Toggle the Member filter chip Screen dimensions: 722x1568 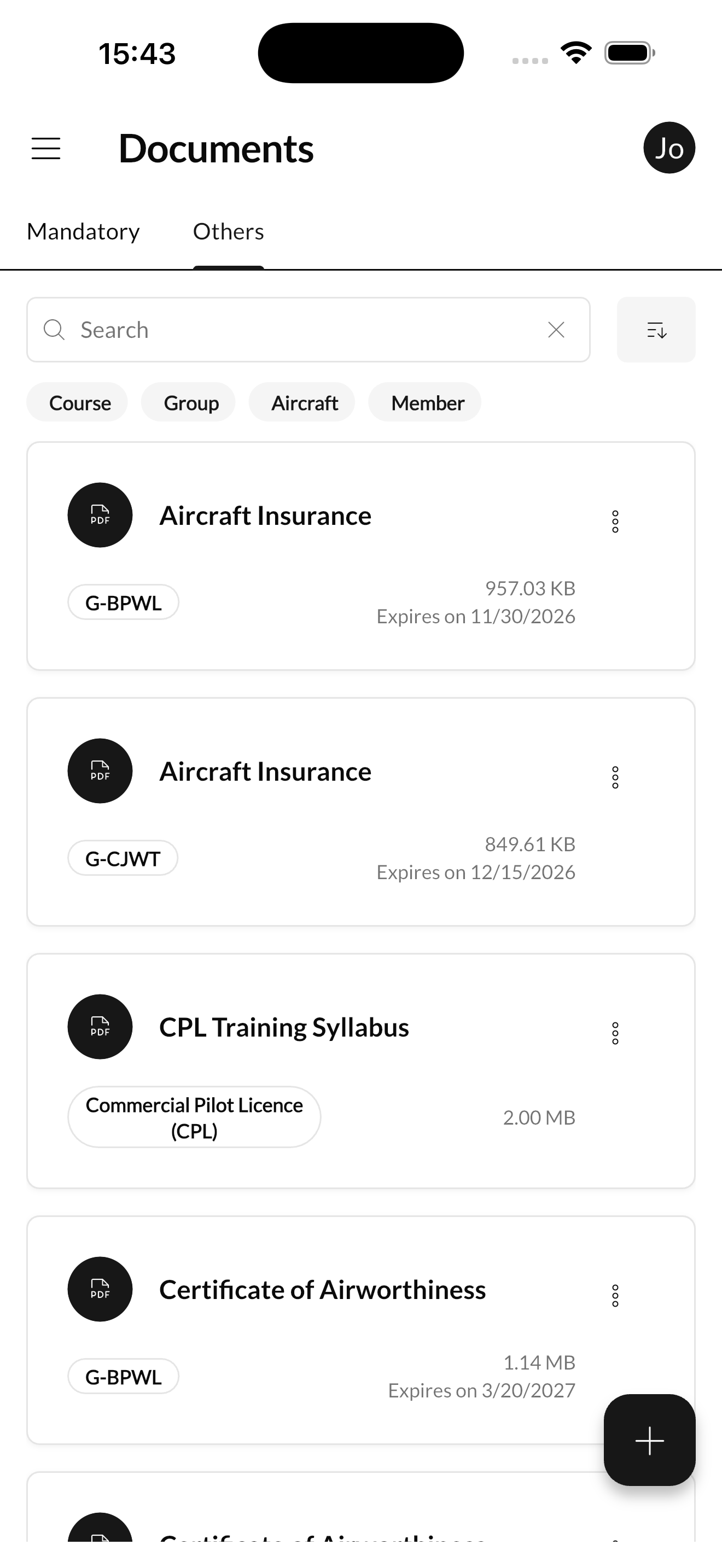424,402
